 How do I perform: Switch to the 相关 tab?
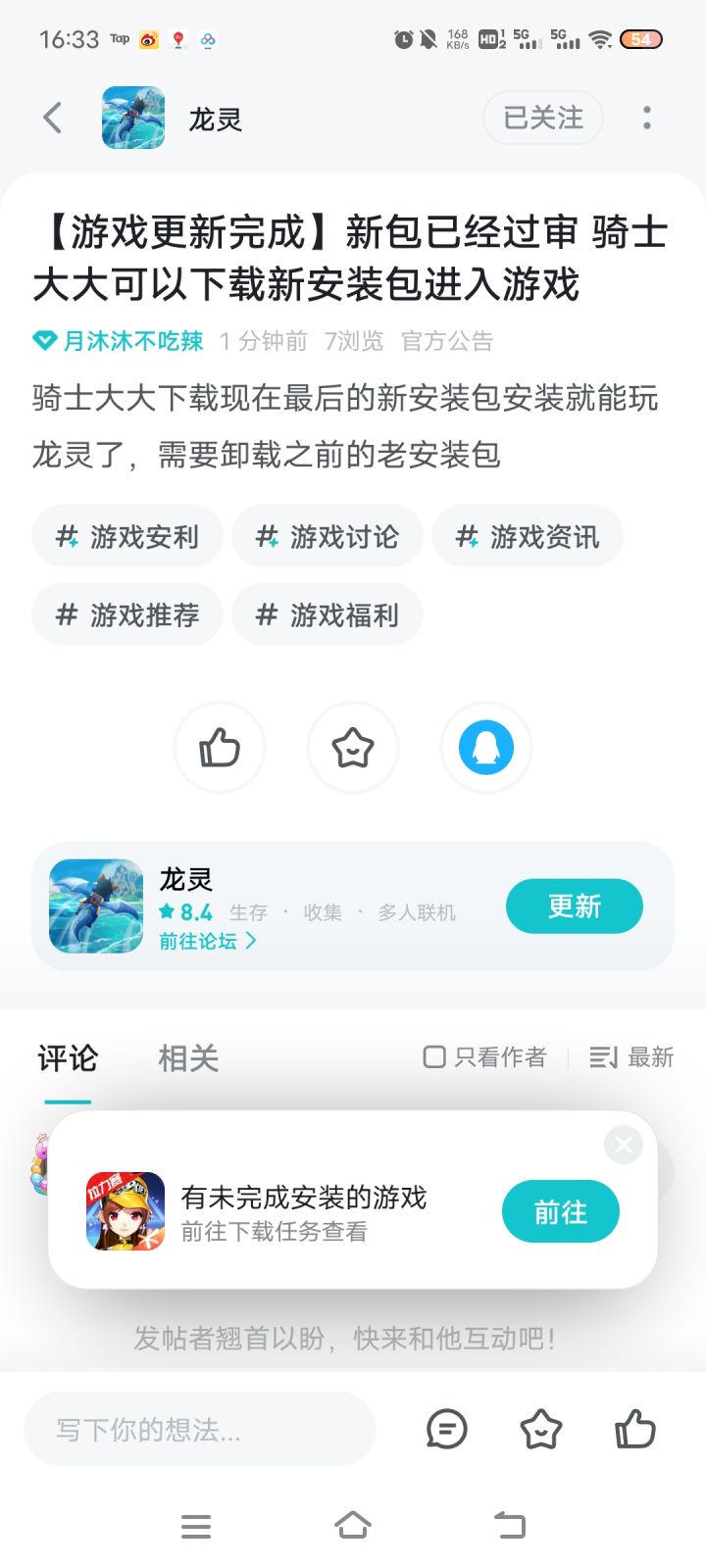click(x=188, y=1058)
